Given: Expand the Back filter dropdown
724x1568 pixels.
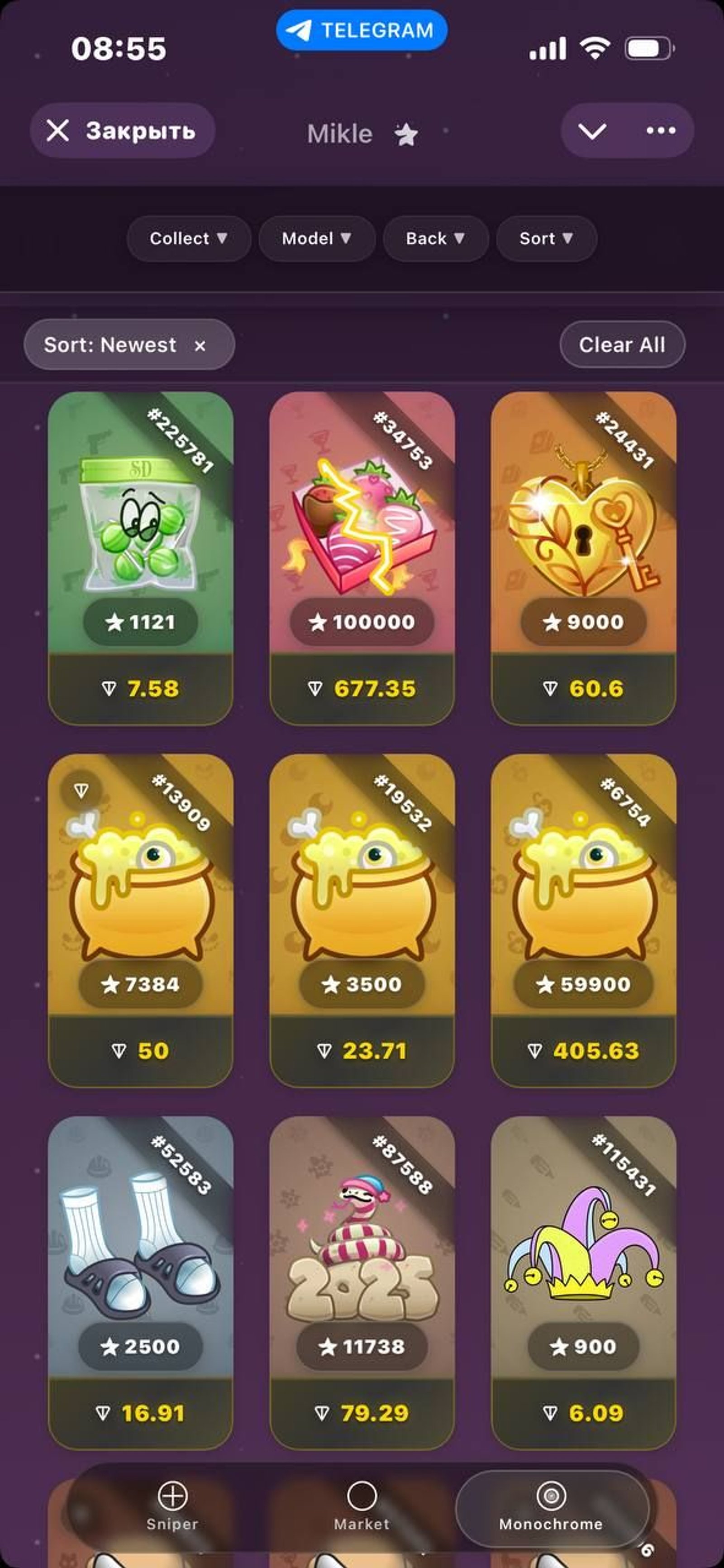Looking at the screenshot, I should point(435,238).
